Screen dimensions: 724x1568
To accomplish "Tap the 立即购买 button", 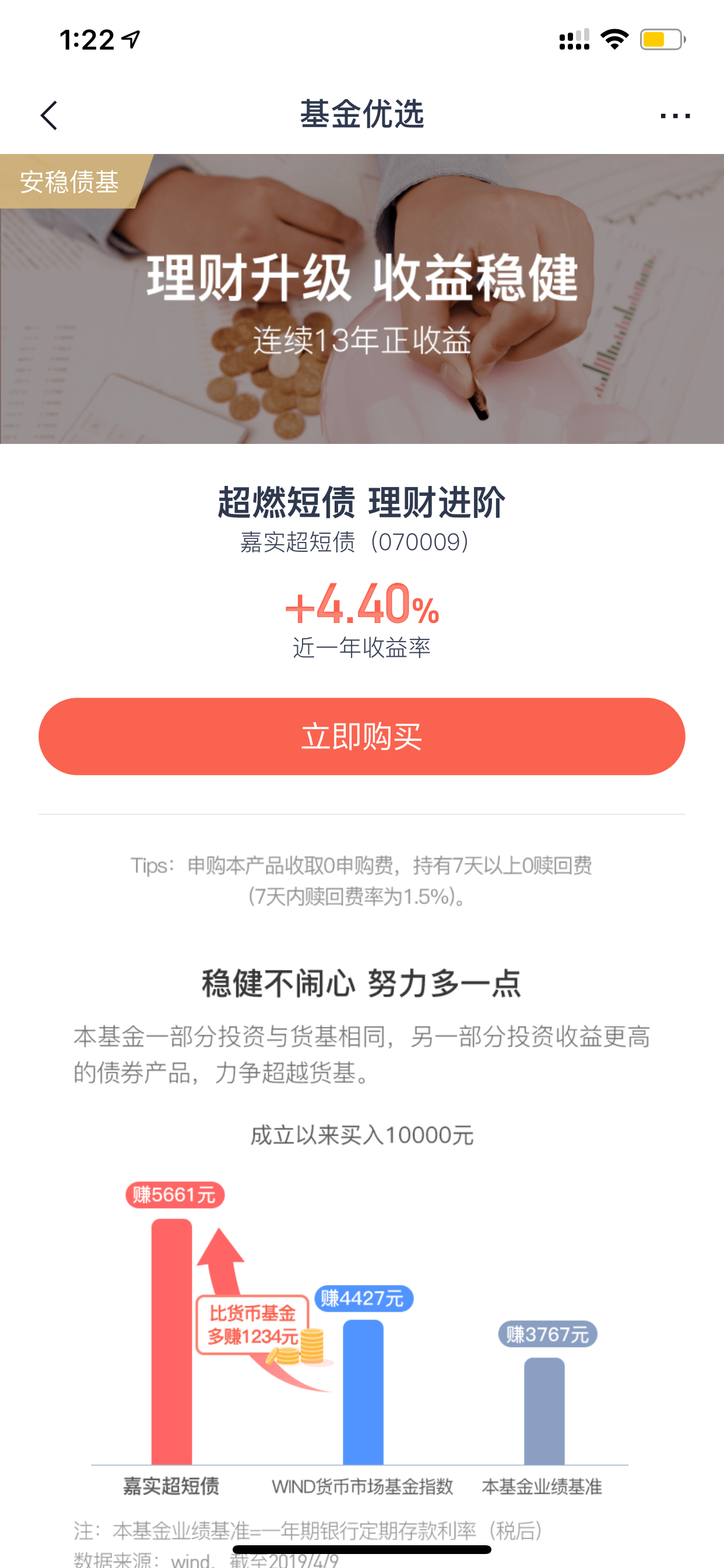I will [362, 737].
